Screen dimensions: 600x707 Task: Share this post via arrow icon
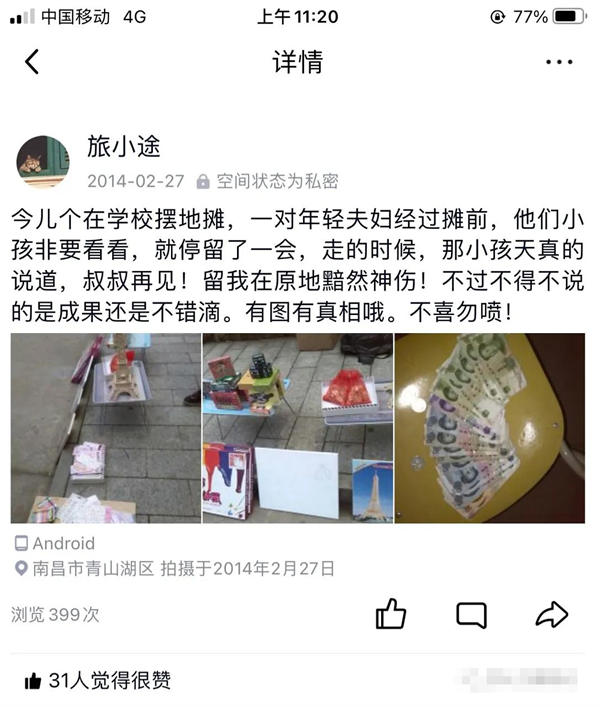coord(551,614)
